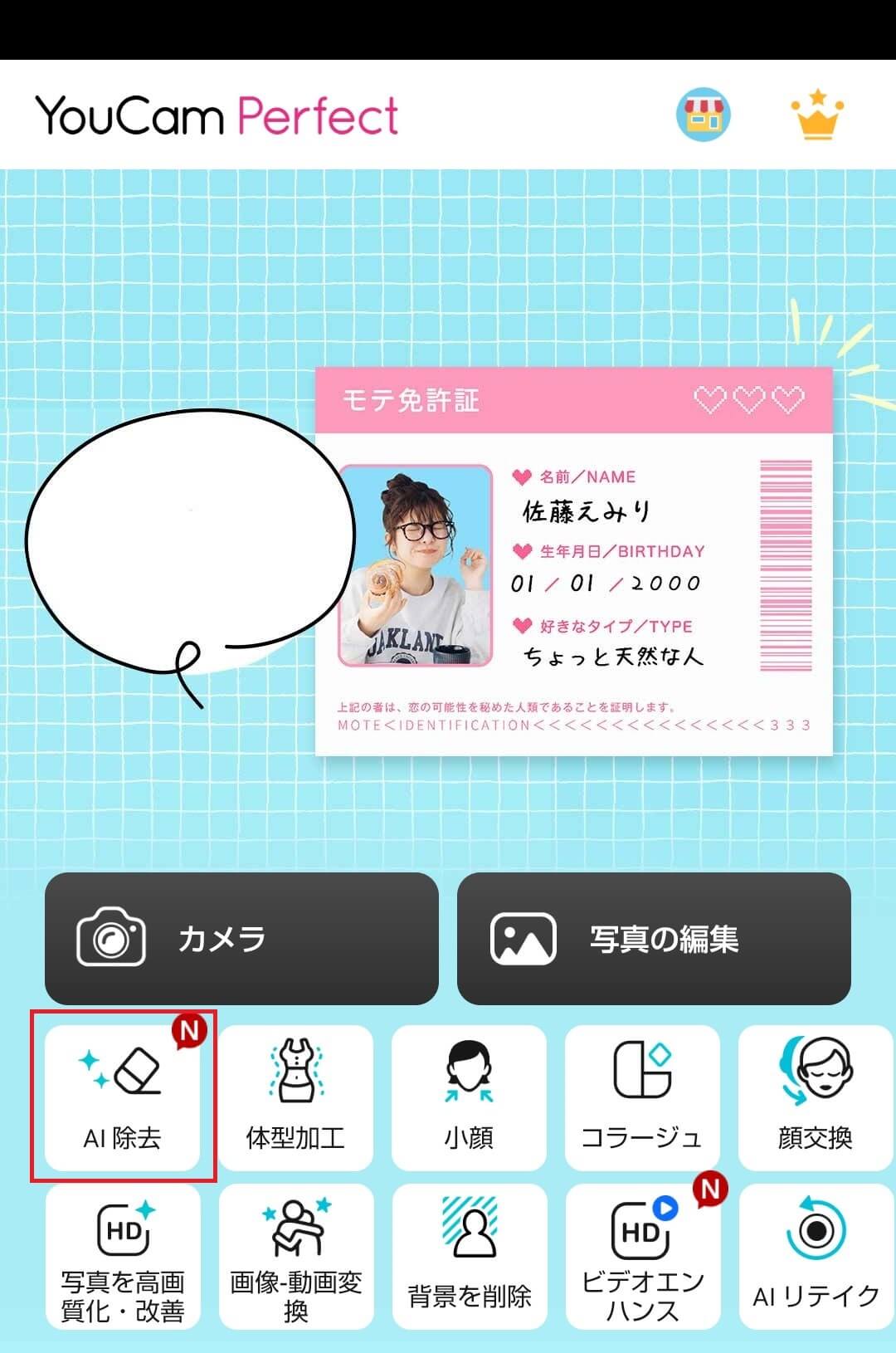The width and height of the screenshot is (896, 1353).
Task: Start a コラージュ collage
Action: (x=642, y=1097)
